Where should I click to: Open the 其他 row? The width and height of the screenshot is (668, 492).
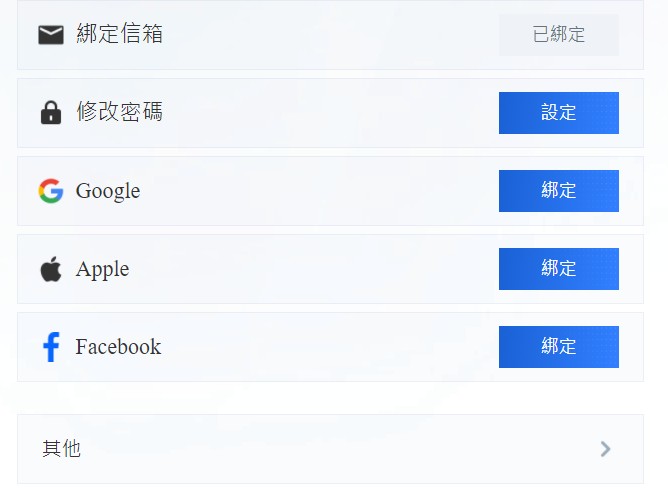tap(330, 449)
